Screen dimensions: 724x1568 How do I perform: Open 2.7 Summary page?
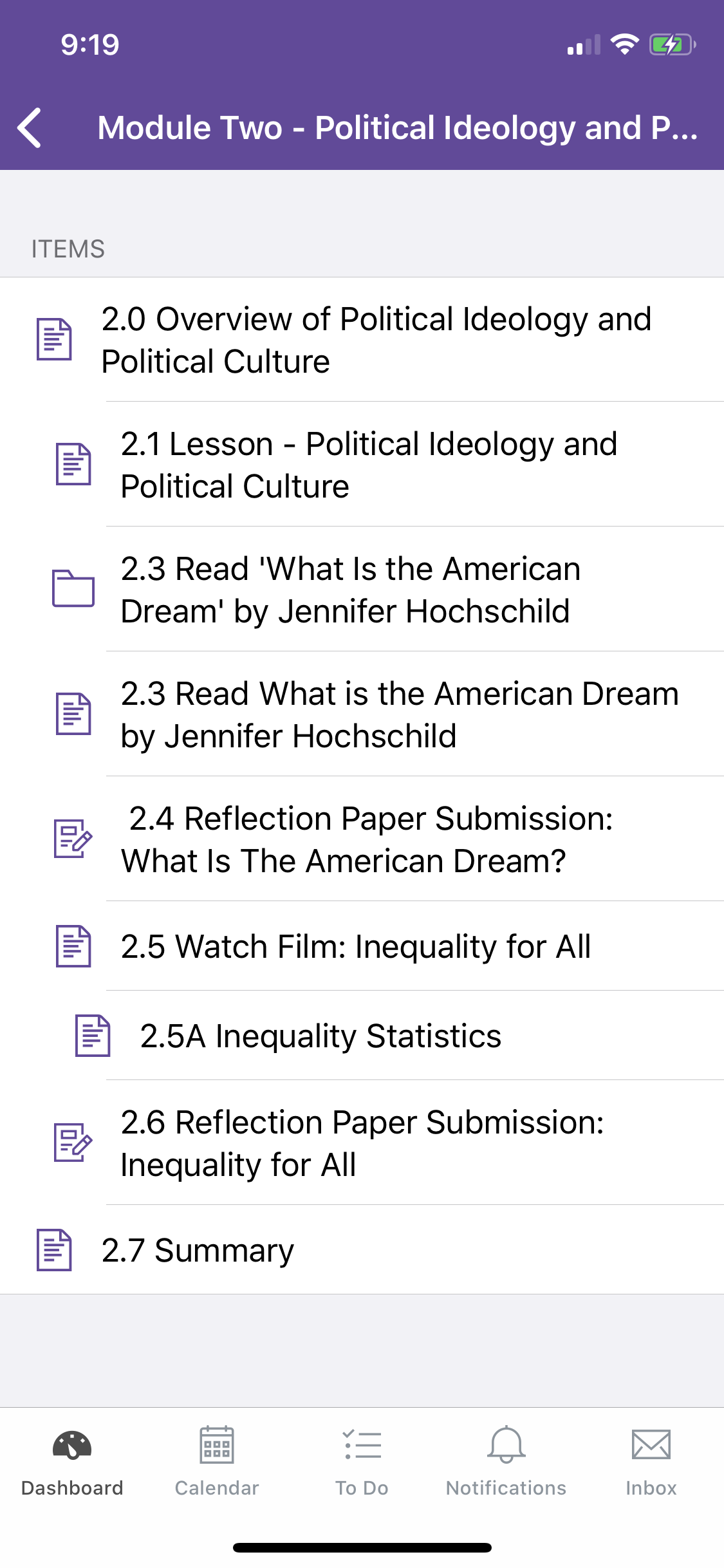[362, 1250]
